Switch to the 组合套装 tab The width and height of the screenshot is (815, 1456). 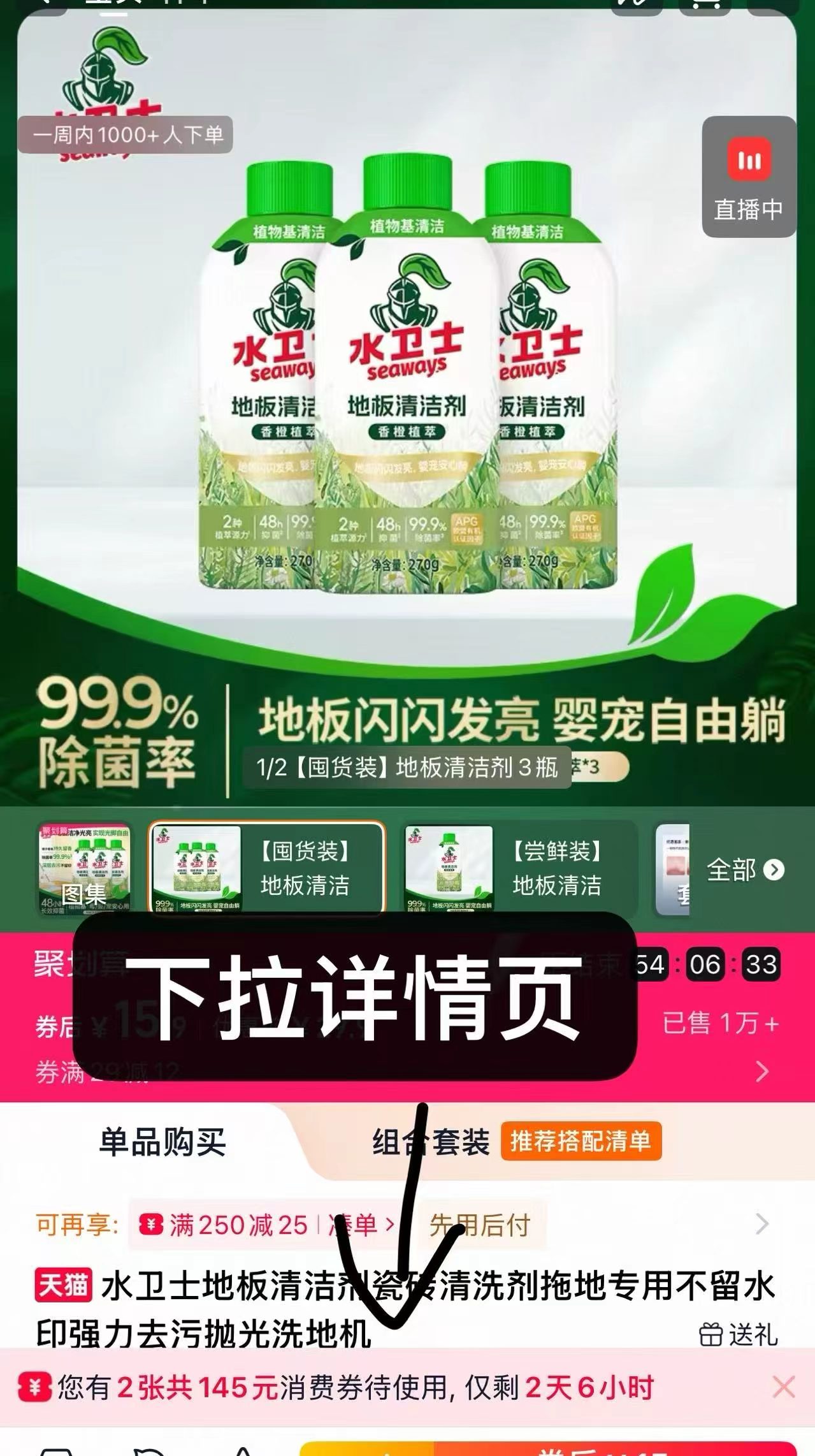pos(431,1142)
